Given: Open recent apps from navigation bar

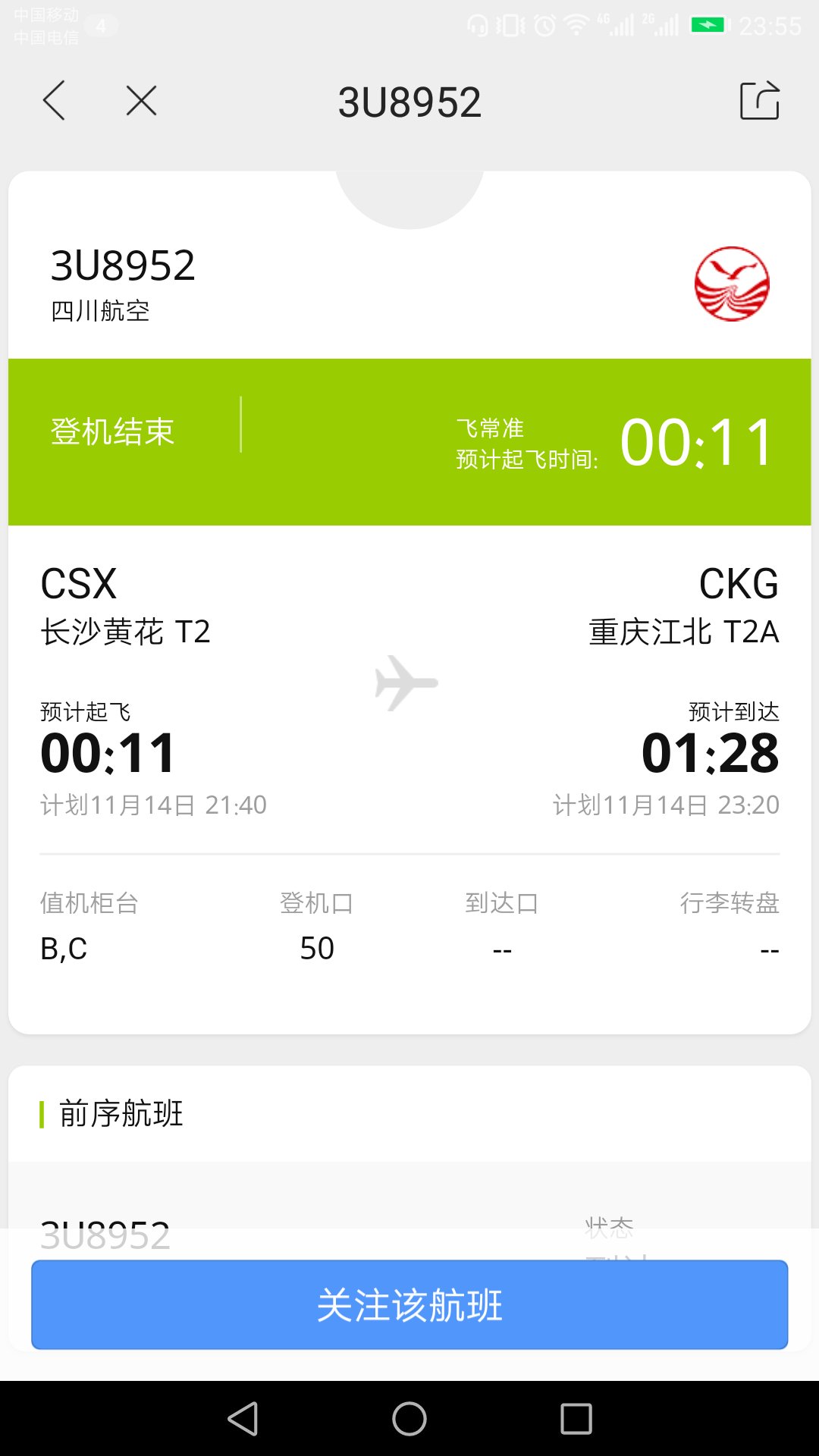Looking at the screenshot, I should 576,1419.
